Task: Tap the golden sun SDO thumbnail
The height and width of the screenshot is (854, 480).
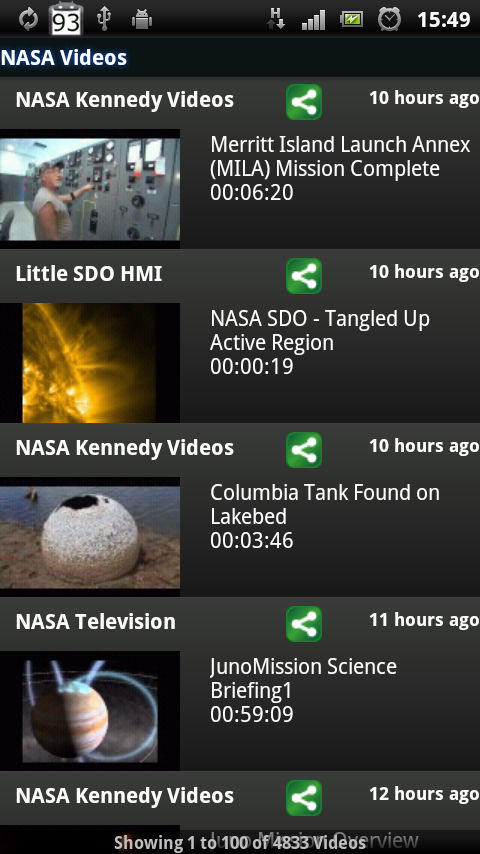Action: pos(90,363)
